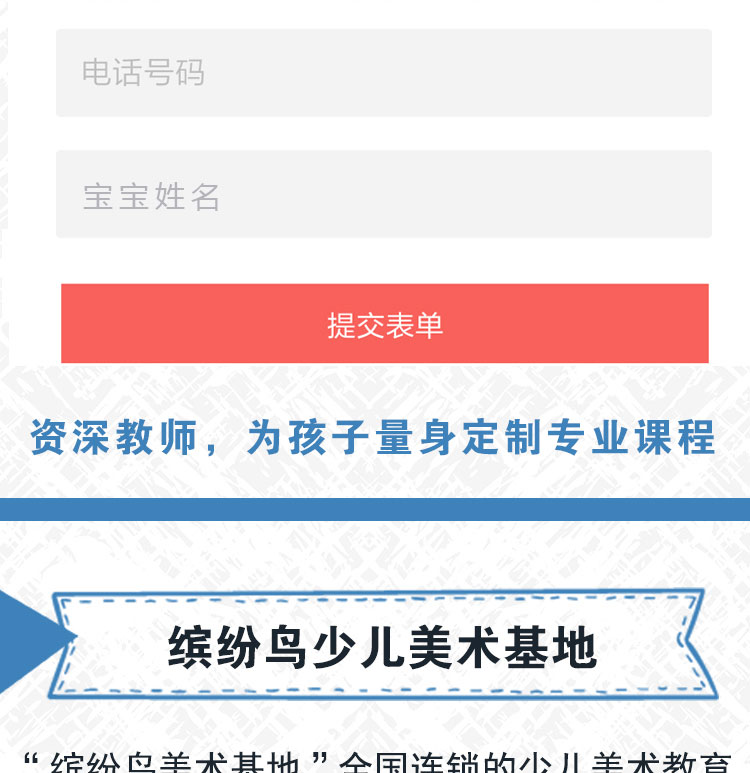Screen dimensions: 750x773
Task: Tap the 电话号码 phone number field
Action: [x=383, y=73]
